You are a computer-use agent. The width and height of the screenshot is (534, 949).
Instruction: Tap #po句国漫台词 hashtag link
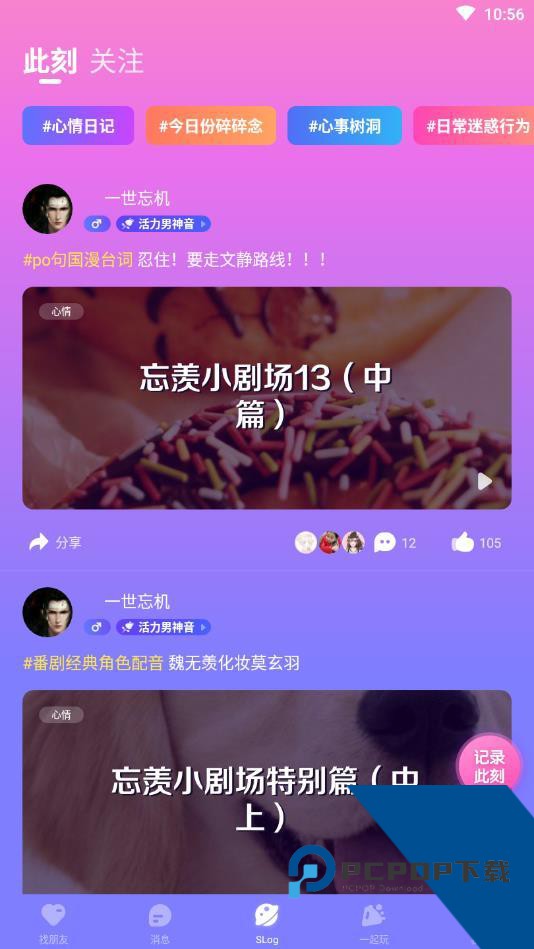click(x=77, y=260)
